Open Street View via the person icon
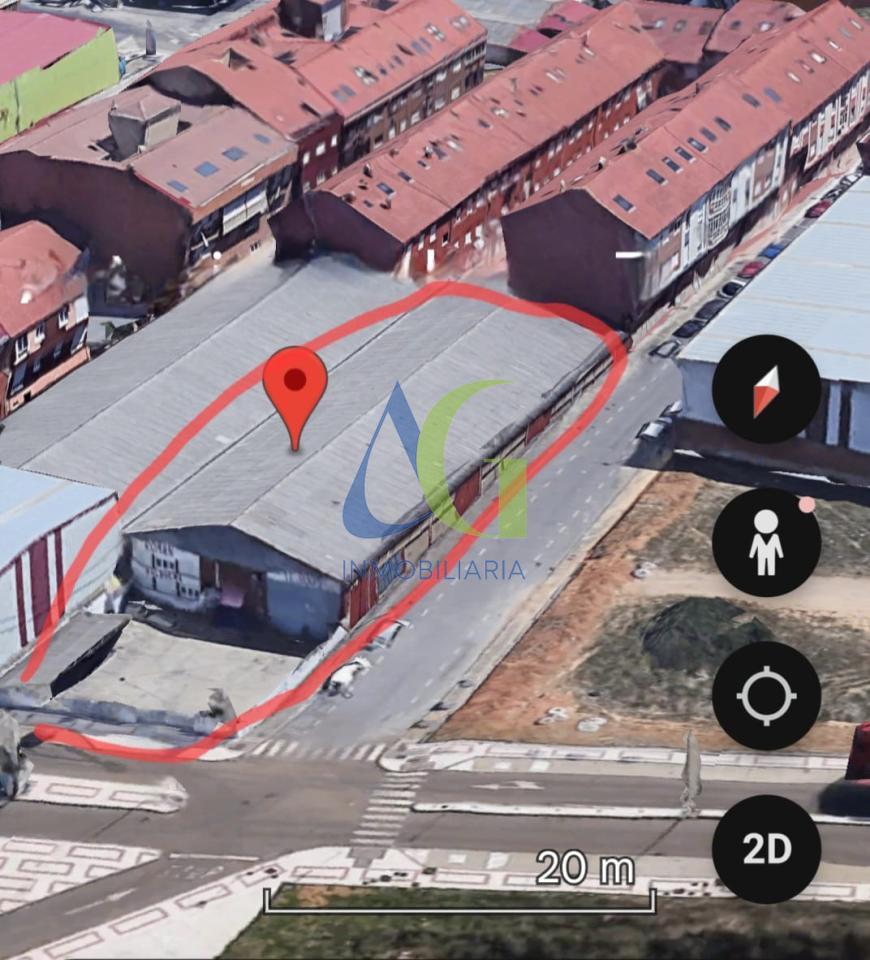 click(766, 541)
